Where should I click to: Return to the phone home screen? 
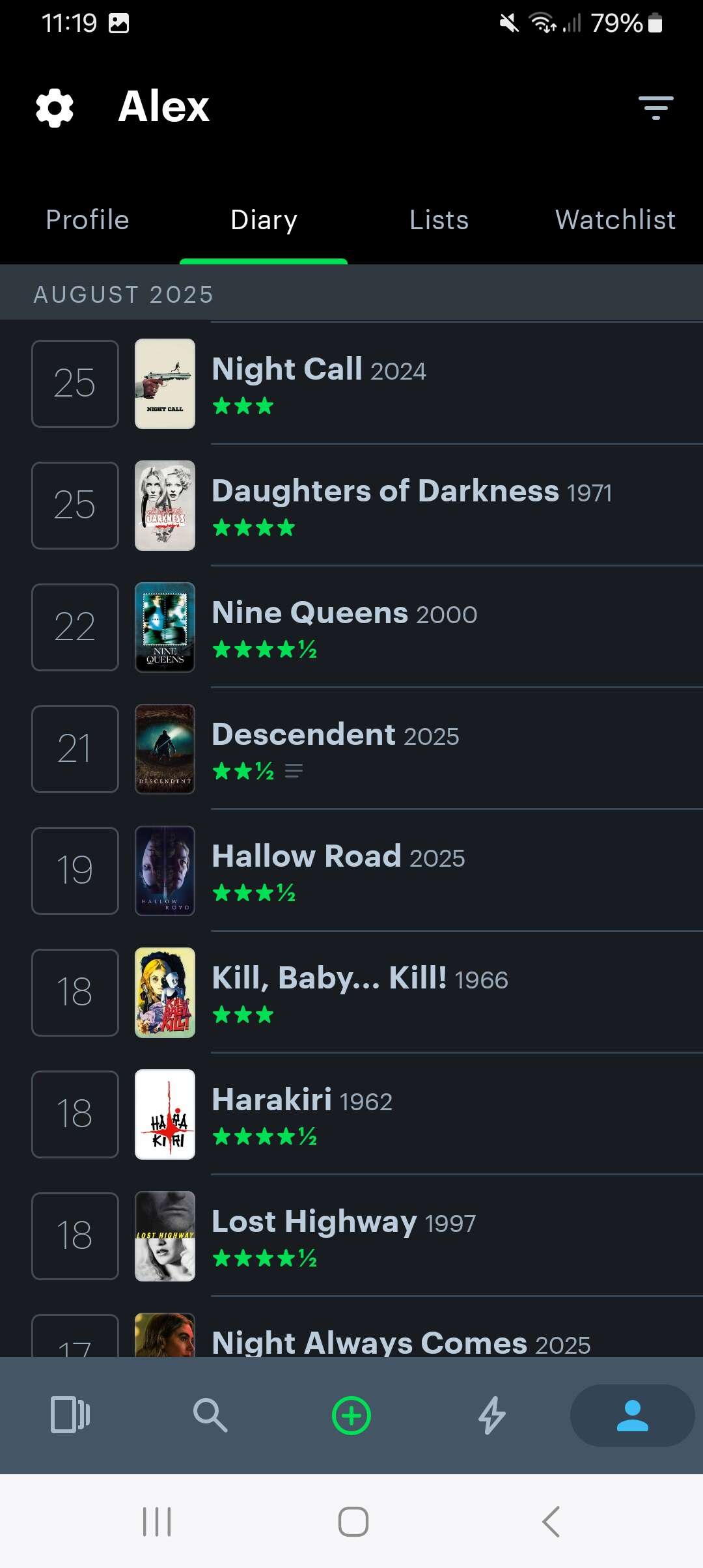(x=353, y=1522)
